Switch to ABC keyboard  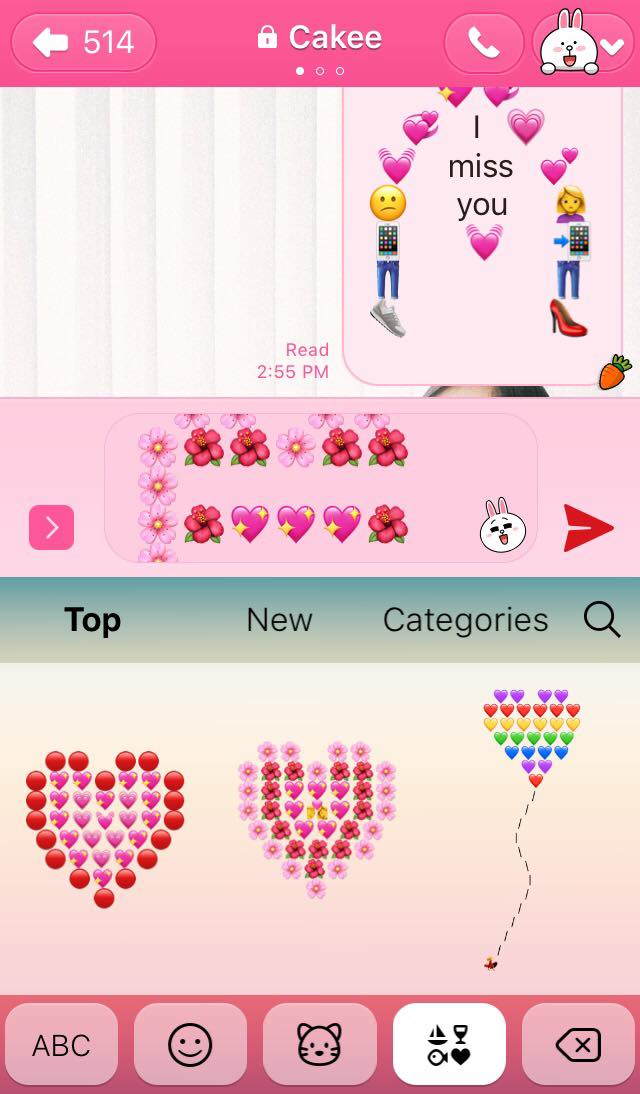61,1045
